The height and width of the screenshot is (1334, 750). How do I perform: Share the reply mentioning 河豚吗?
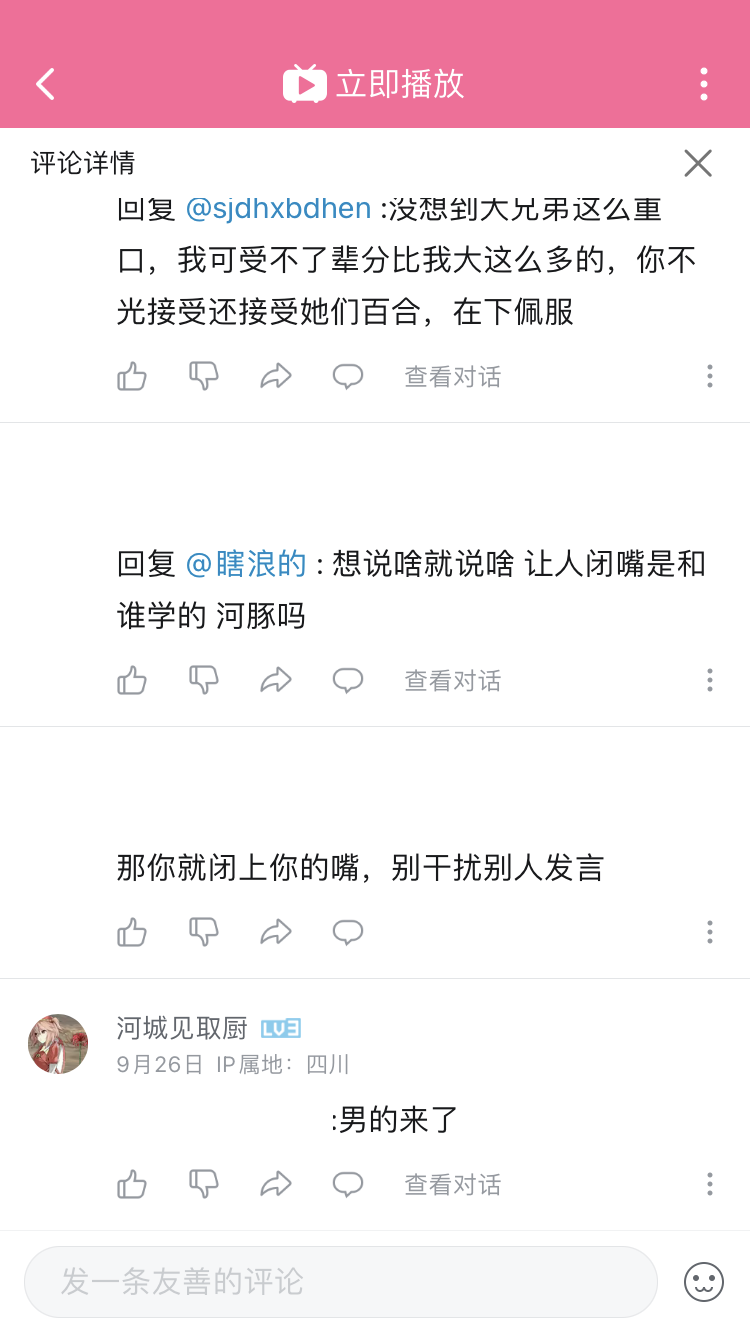276,680
